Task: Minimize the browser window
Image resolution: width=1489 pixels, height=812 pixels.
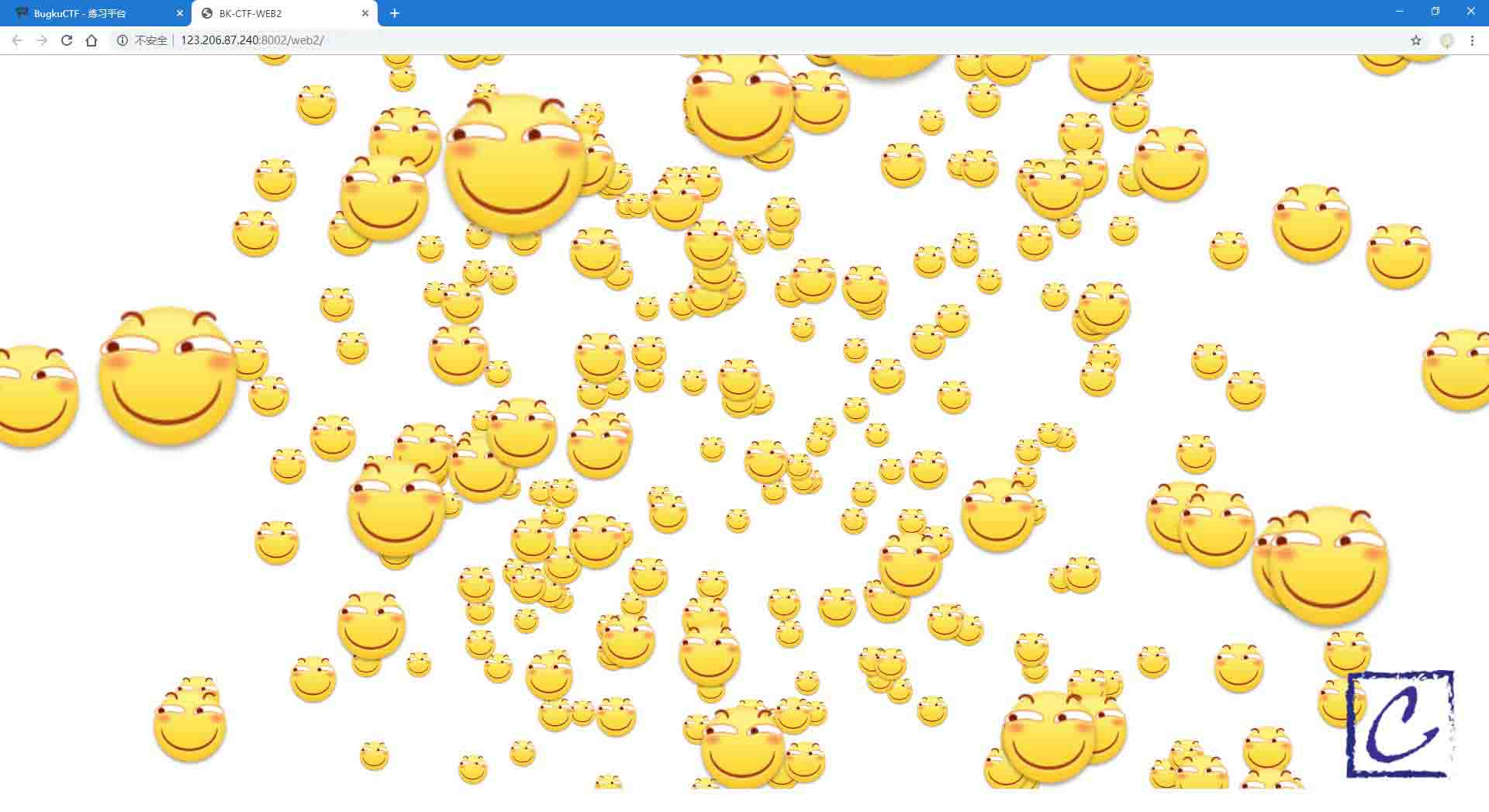Action: (x=1400, y=12)
